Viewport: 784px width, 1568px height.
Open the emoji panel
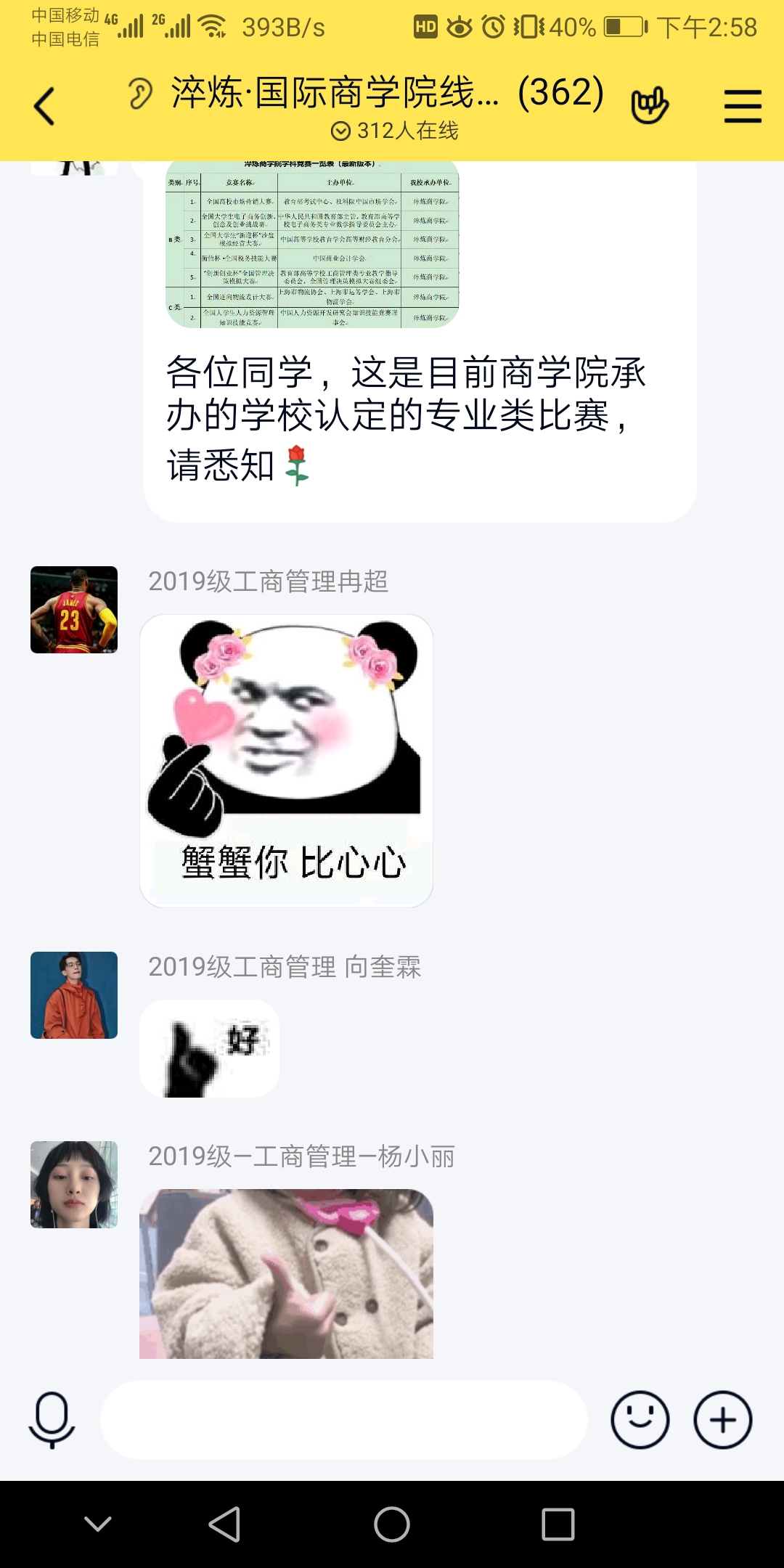click(640, 1420)
